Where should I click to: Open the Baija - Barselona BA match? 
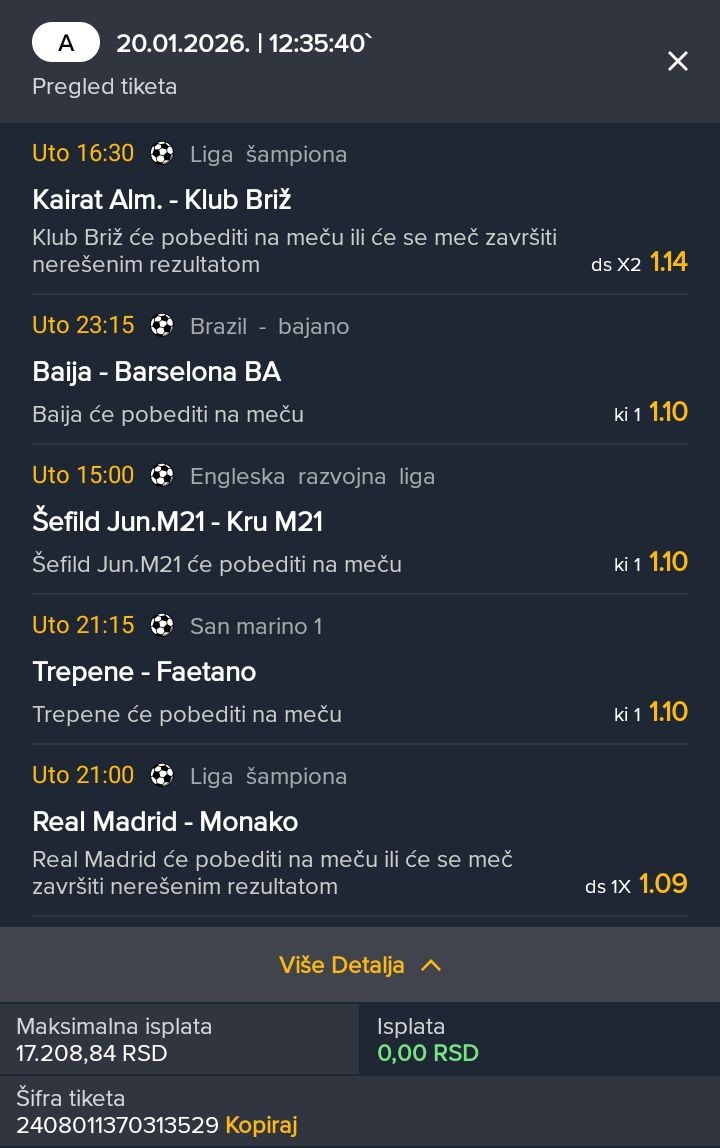[157, 372]
